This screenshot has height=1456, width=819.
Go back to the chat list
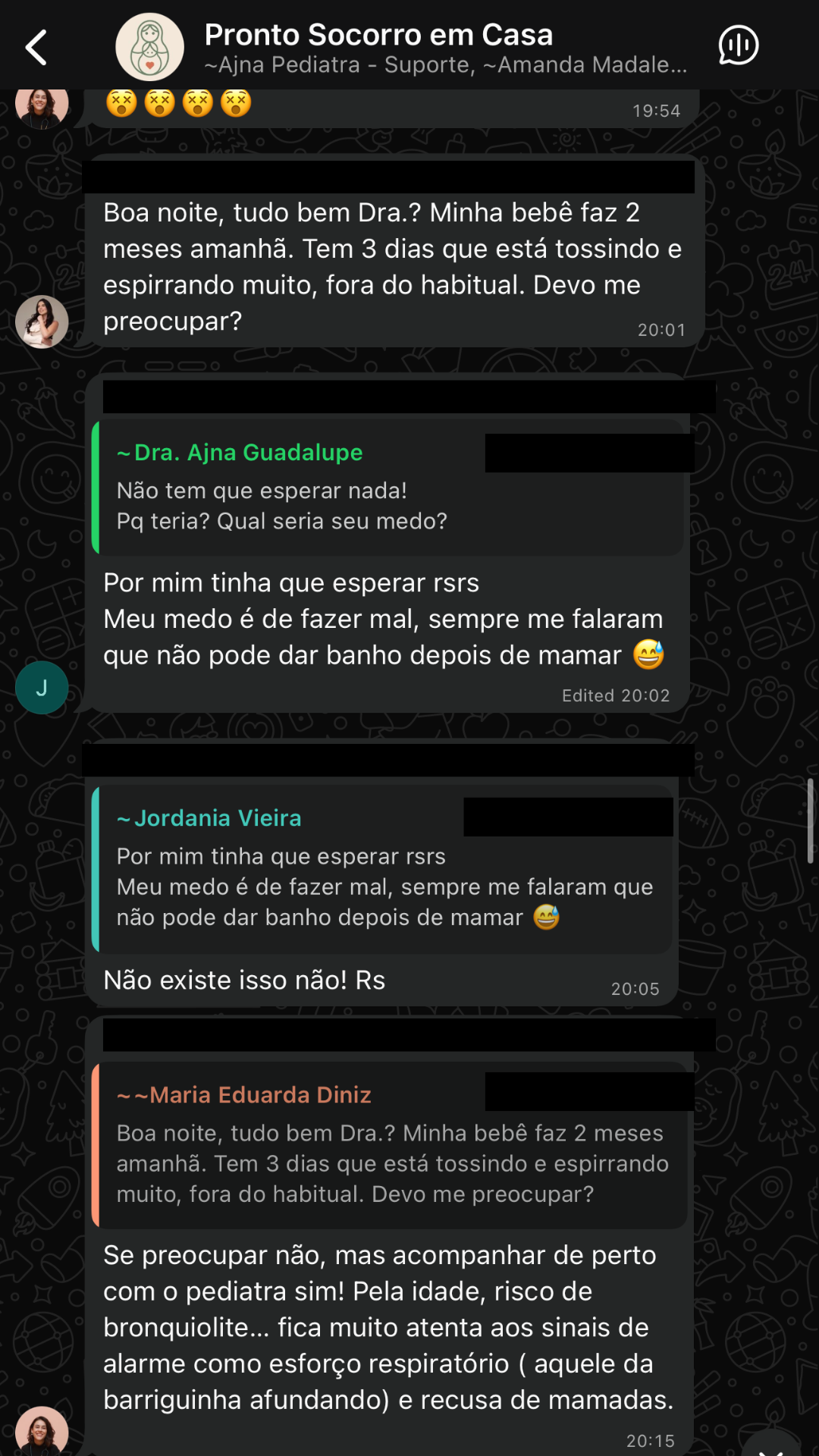(36, 47)
